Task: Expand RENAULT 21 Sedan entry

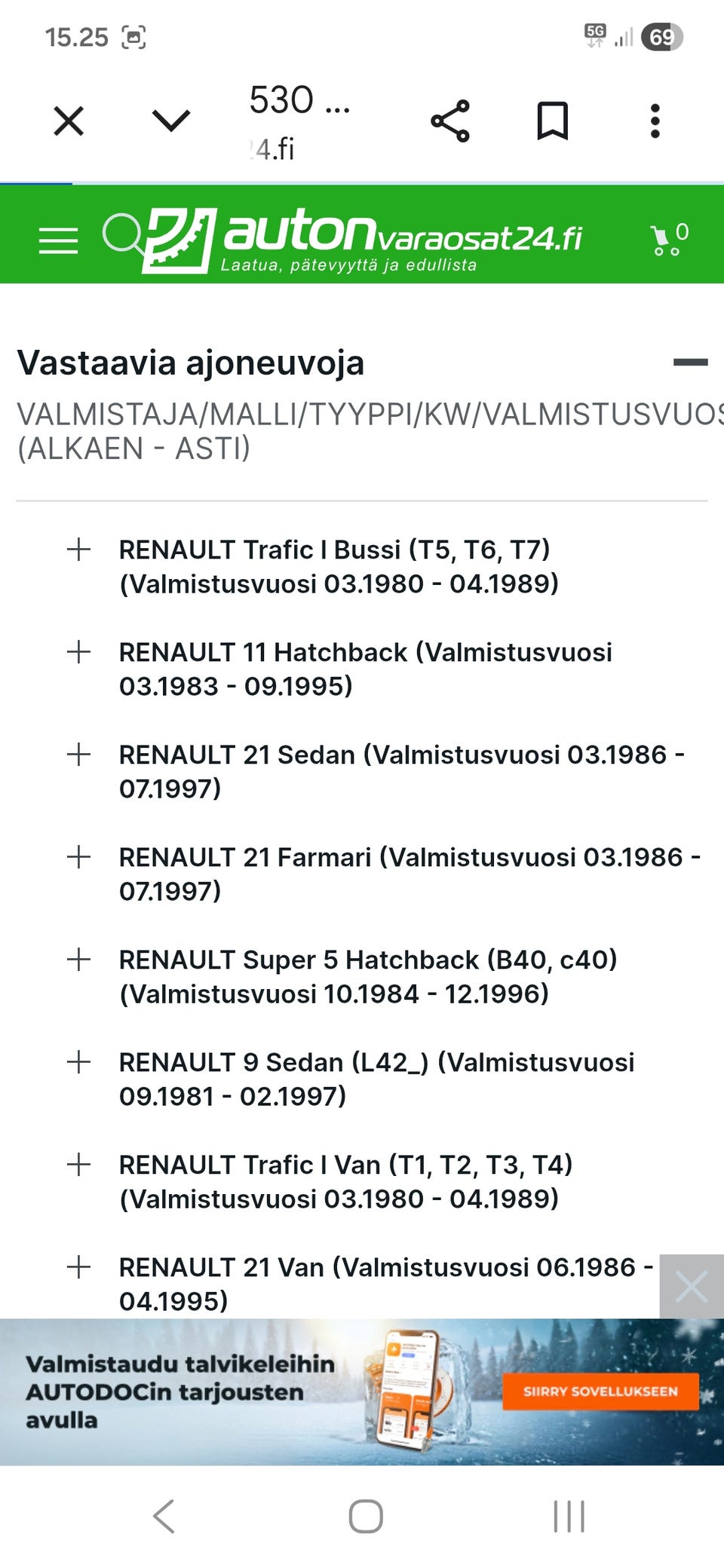Action: coord(78,755)
